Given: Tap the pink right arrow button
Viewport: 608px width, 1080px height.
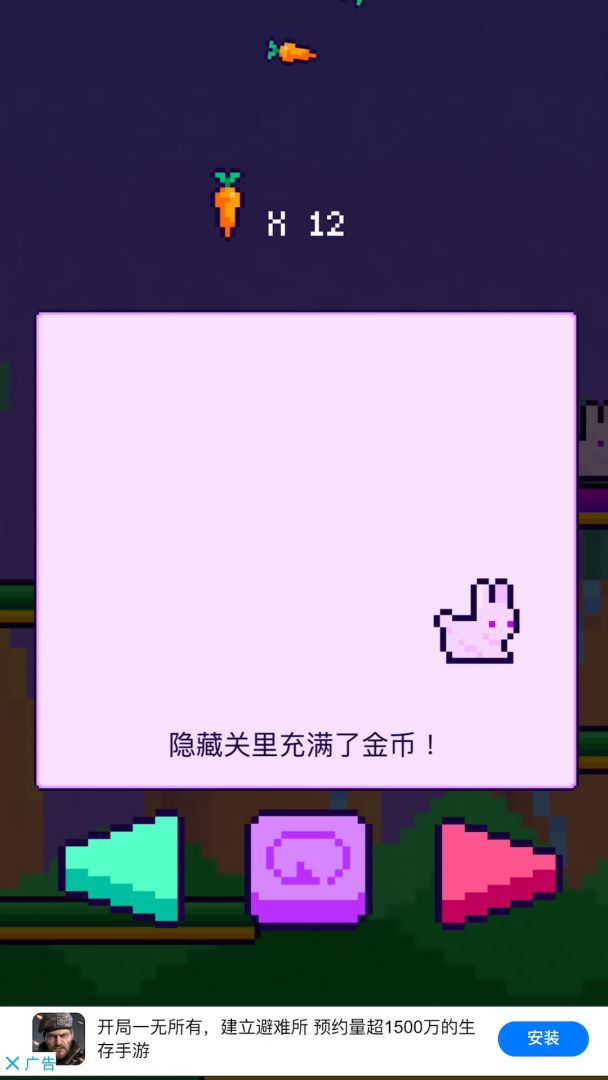Looking at the screenshot, I should click(493, 872).
